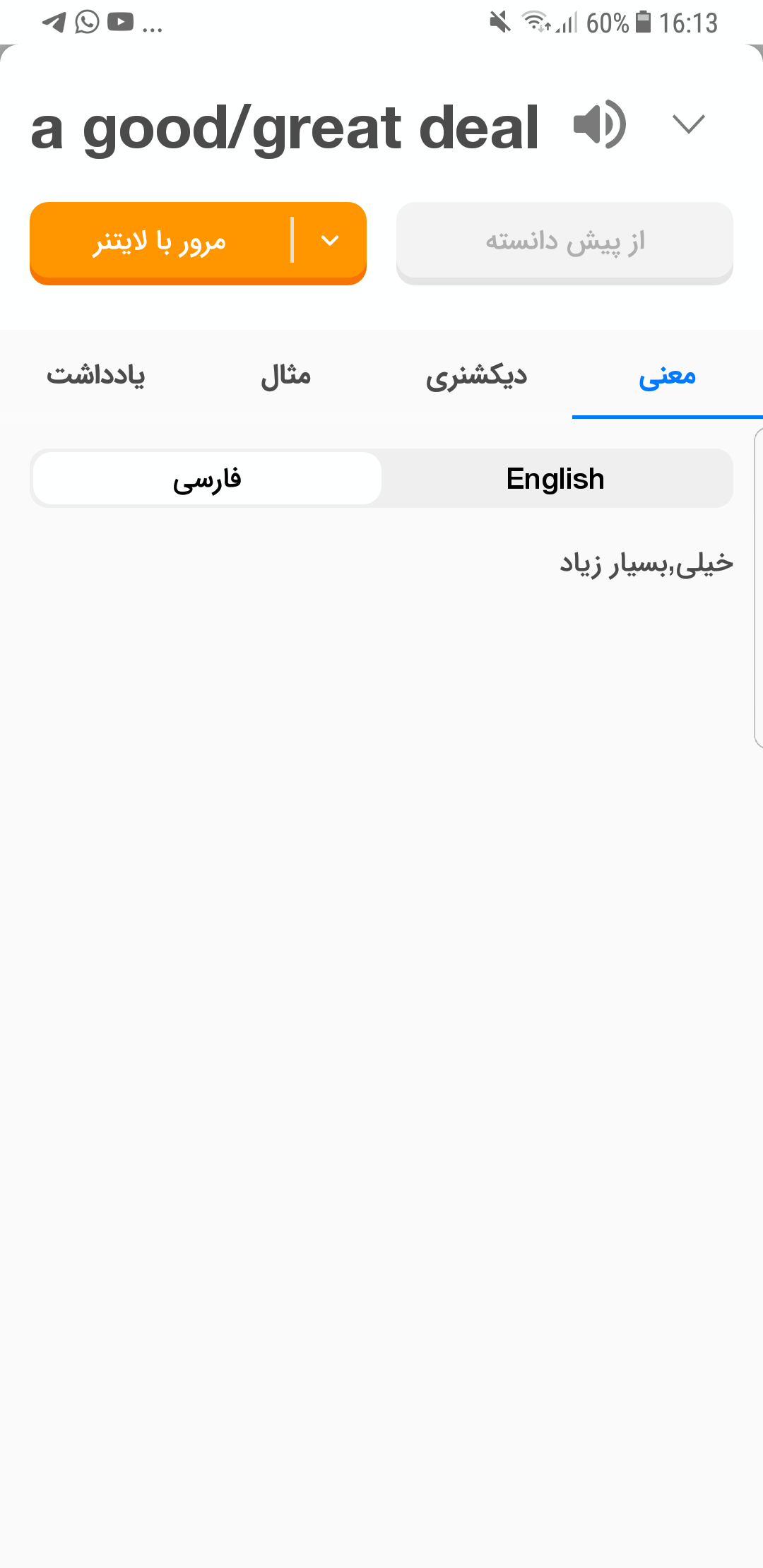Select the فارسی meaning option

pyautogui.click(x=207, y=479)
